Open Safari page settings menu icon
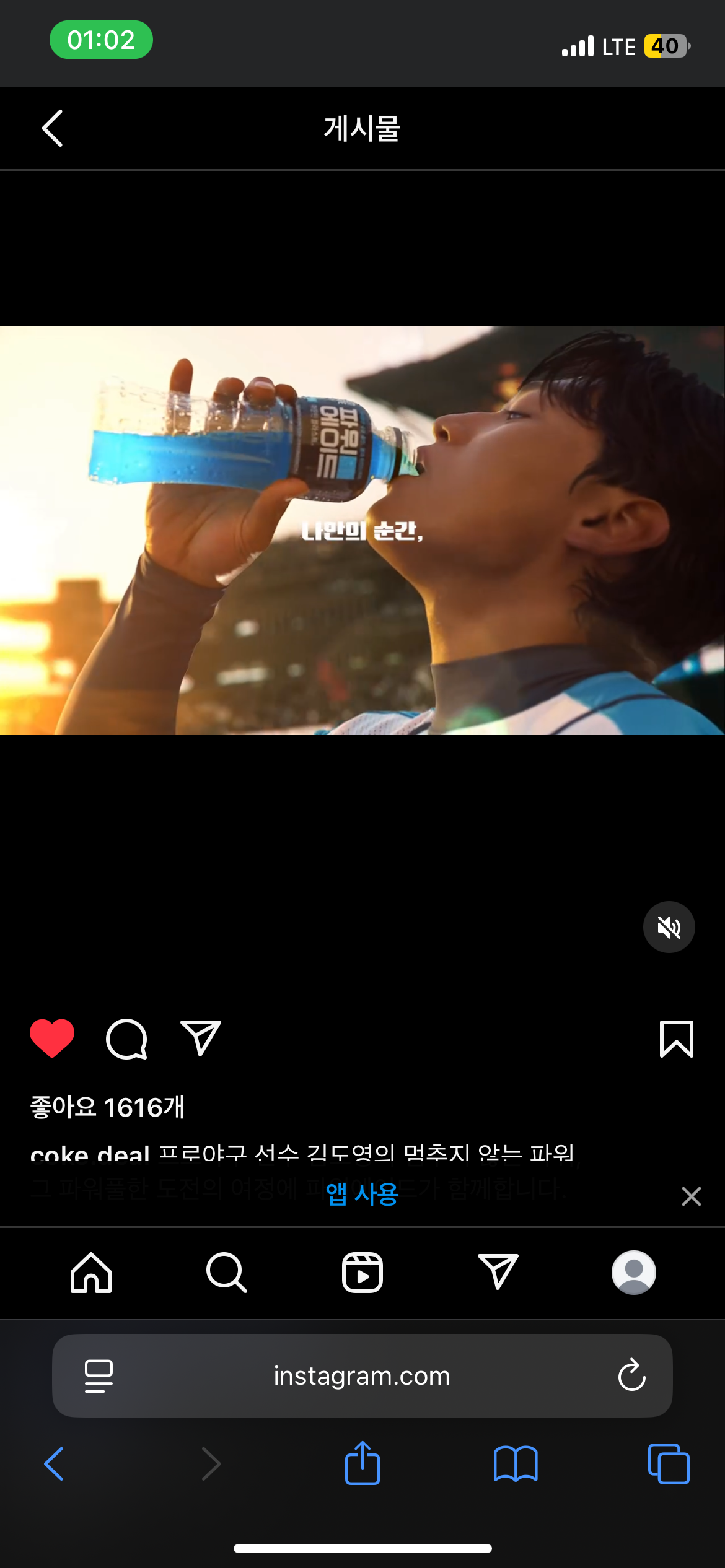 (99, 1376)
